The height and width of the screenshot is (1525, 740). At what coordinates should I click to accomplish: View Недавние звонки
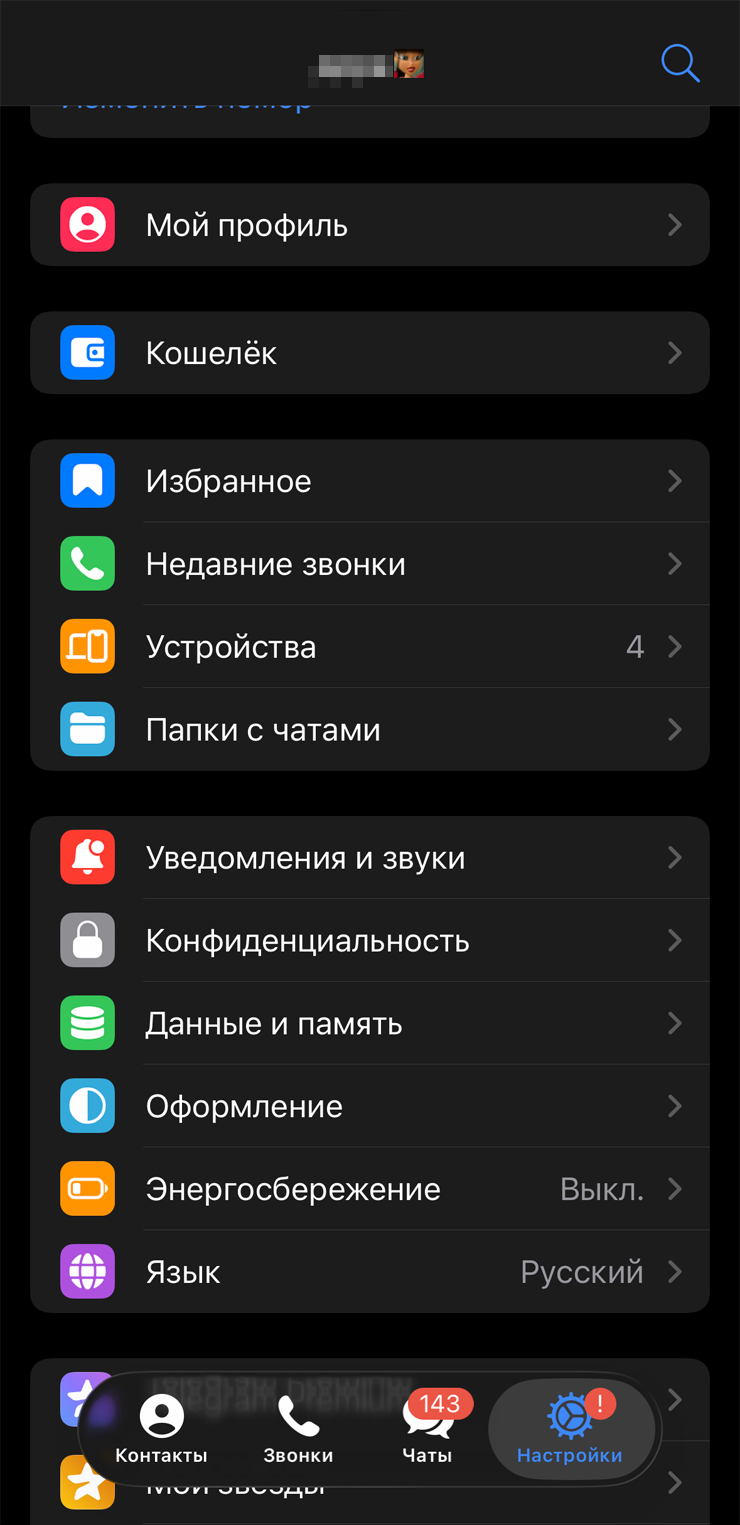(x=369, y=564)
